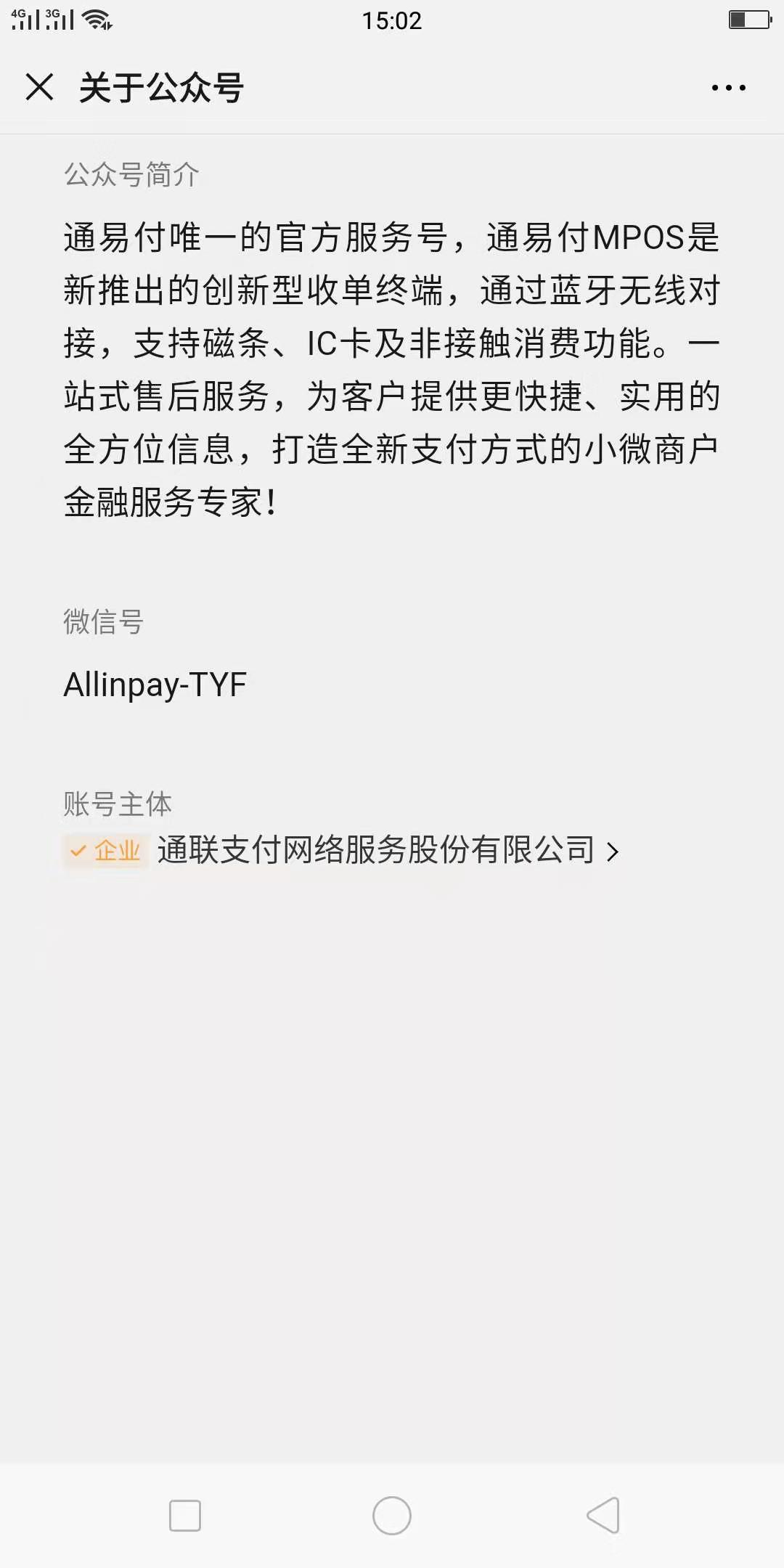The image size is (784, 1568).
Task: Go to the home screen
Action: (x=392, y=1516)
